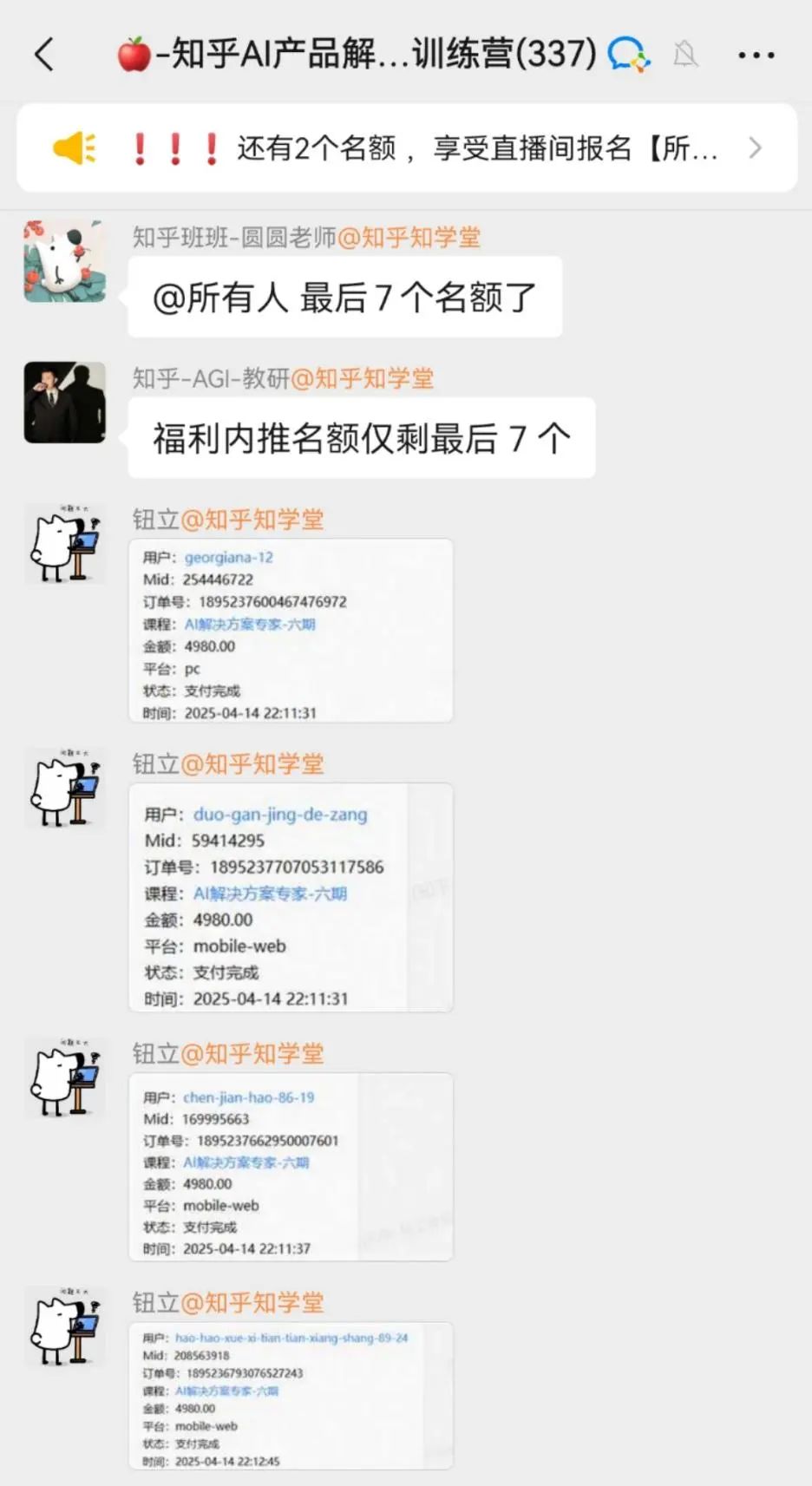The height and width of the screenshot is (1486, 812).
Task: Click 钮立's avatar next to the first order card
Action: point(64,545)
